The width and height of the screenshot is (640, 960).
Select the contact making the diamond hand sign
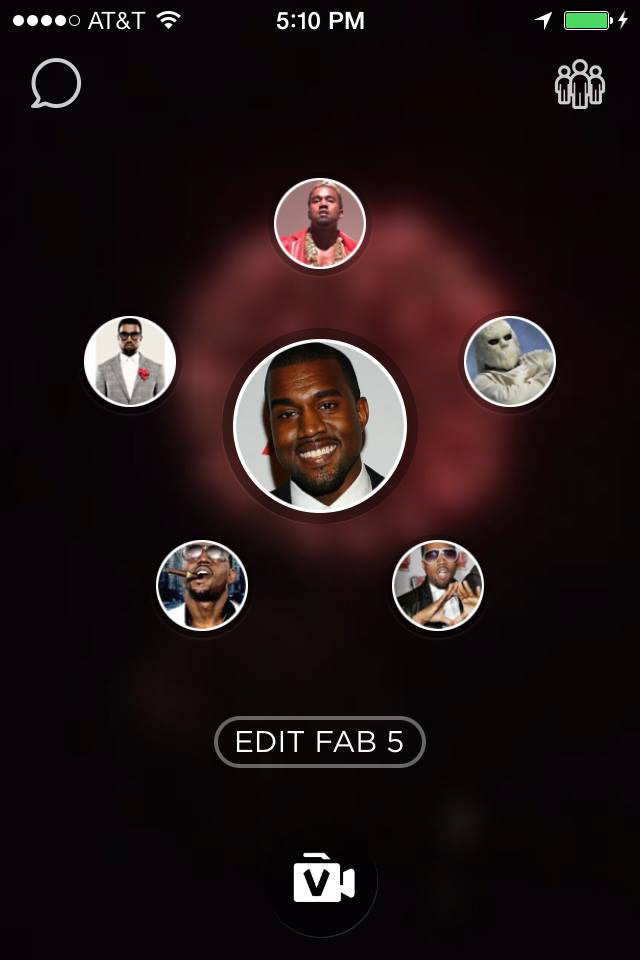click(438, 585)
